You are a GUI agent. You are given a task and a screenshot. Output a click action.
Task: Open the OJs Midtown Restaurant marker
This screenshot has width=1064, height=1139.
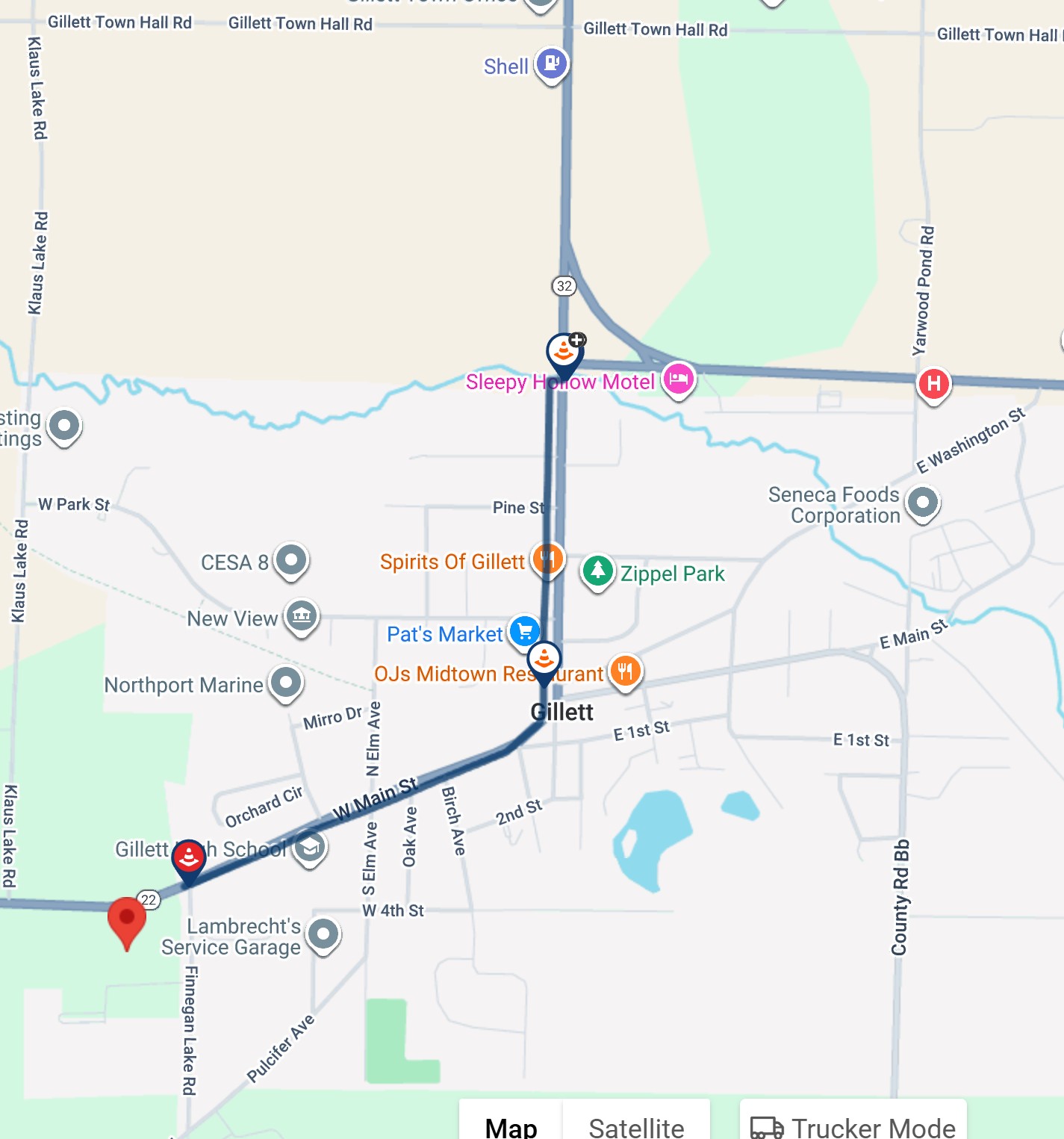pyautogui.click(x=625, y=671)
